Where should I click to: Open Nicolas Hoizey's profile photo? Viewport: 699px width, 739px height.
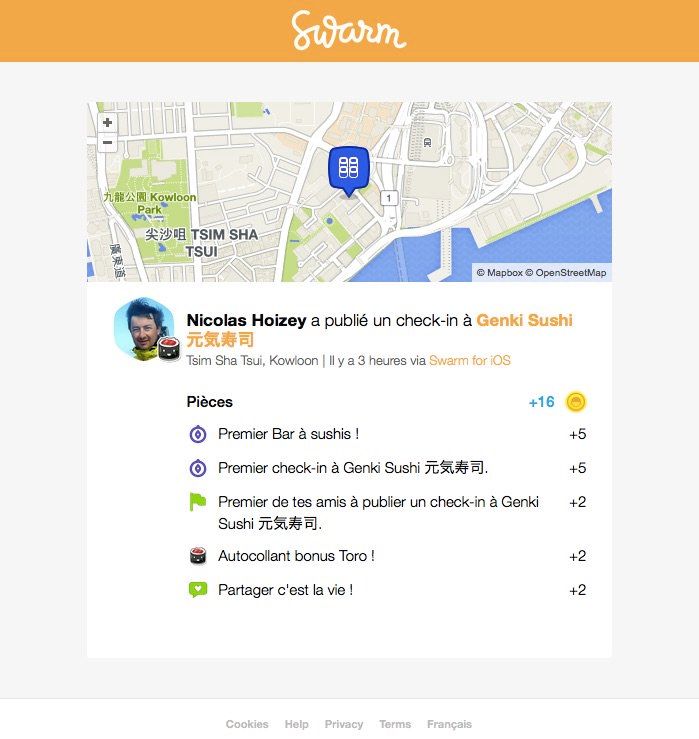pyautogui.click(x=143, y=328)
